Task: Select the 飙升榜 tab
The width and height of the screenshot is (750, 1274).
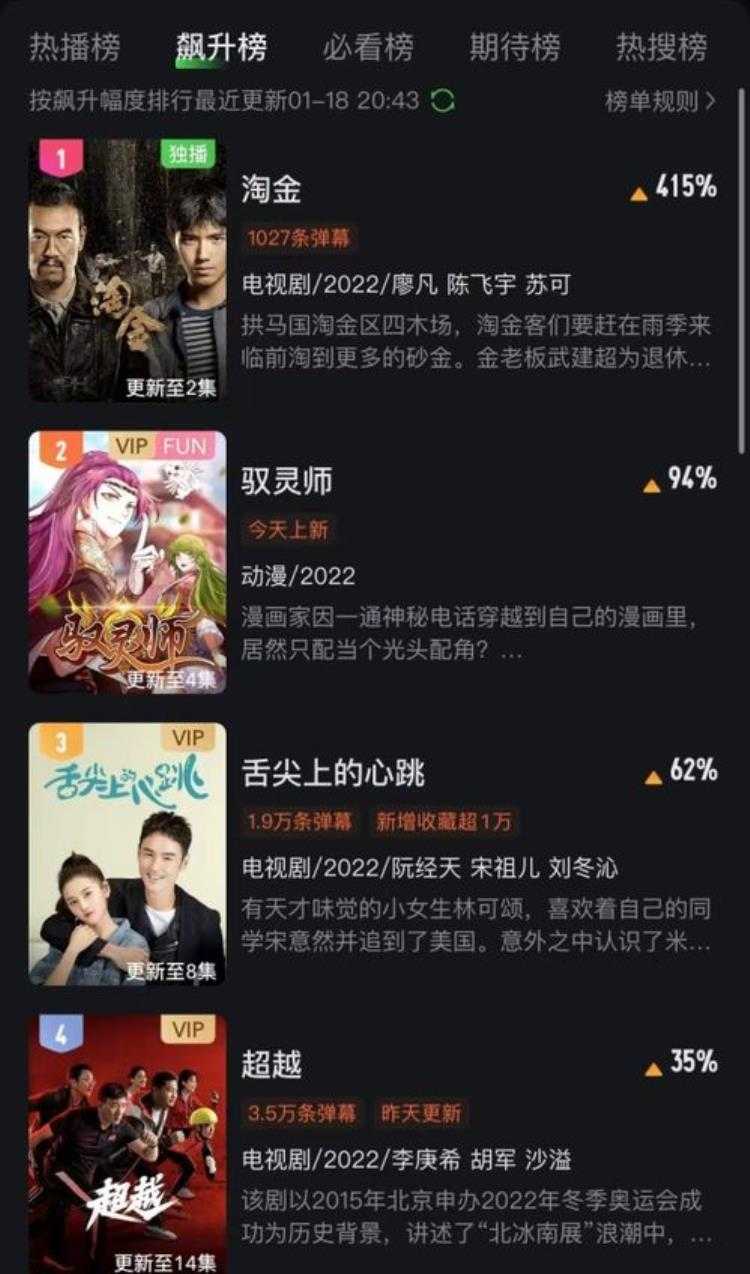Action: (x=221, y=47)
